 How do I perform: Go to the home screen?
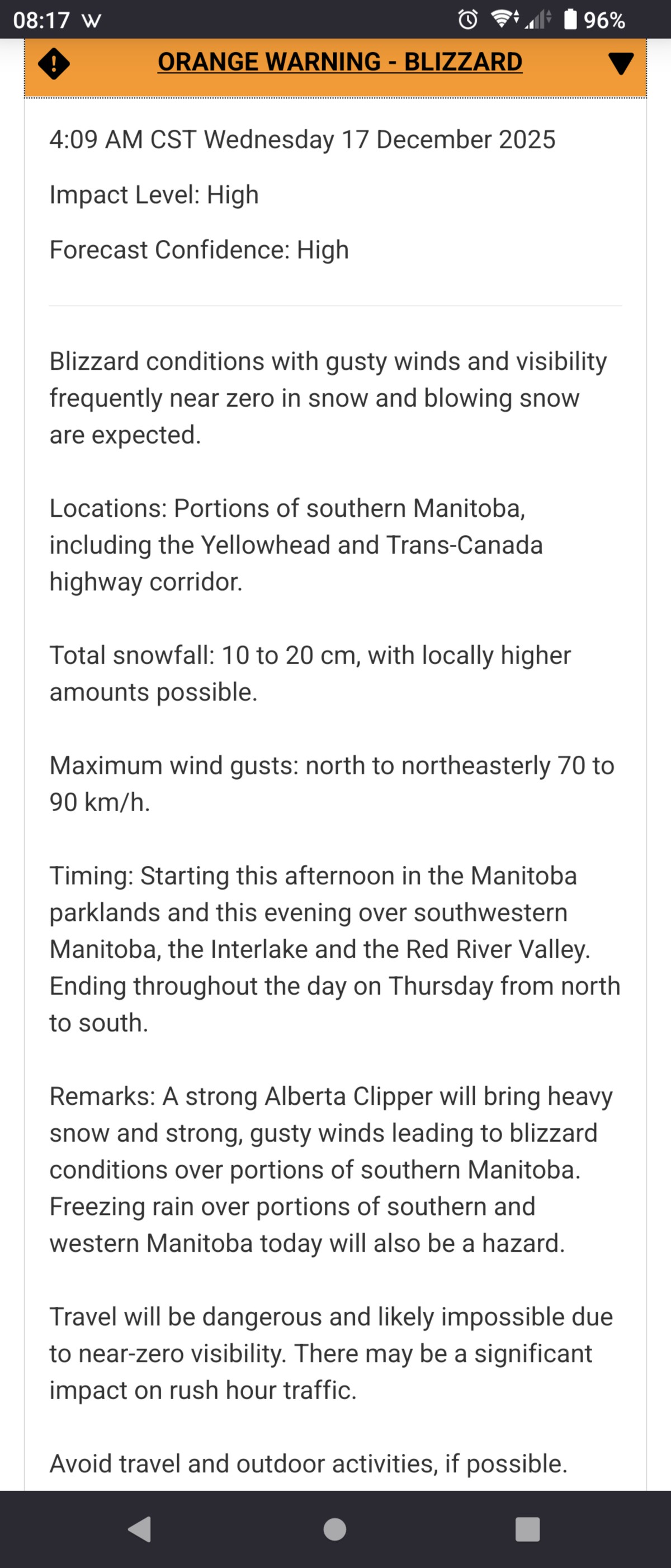click(334, 1528)
